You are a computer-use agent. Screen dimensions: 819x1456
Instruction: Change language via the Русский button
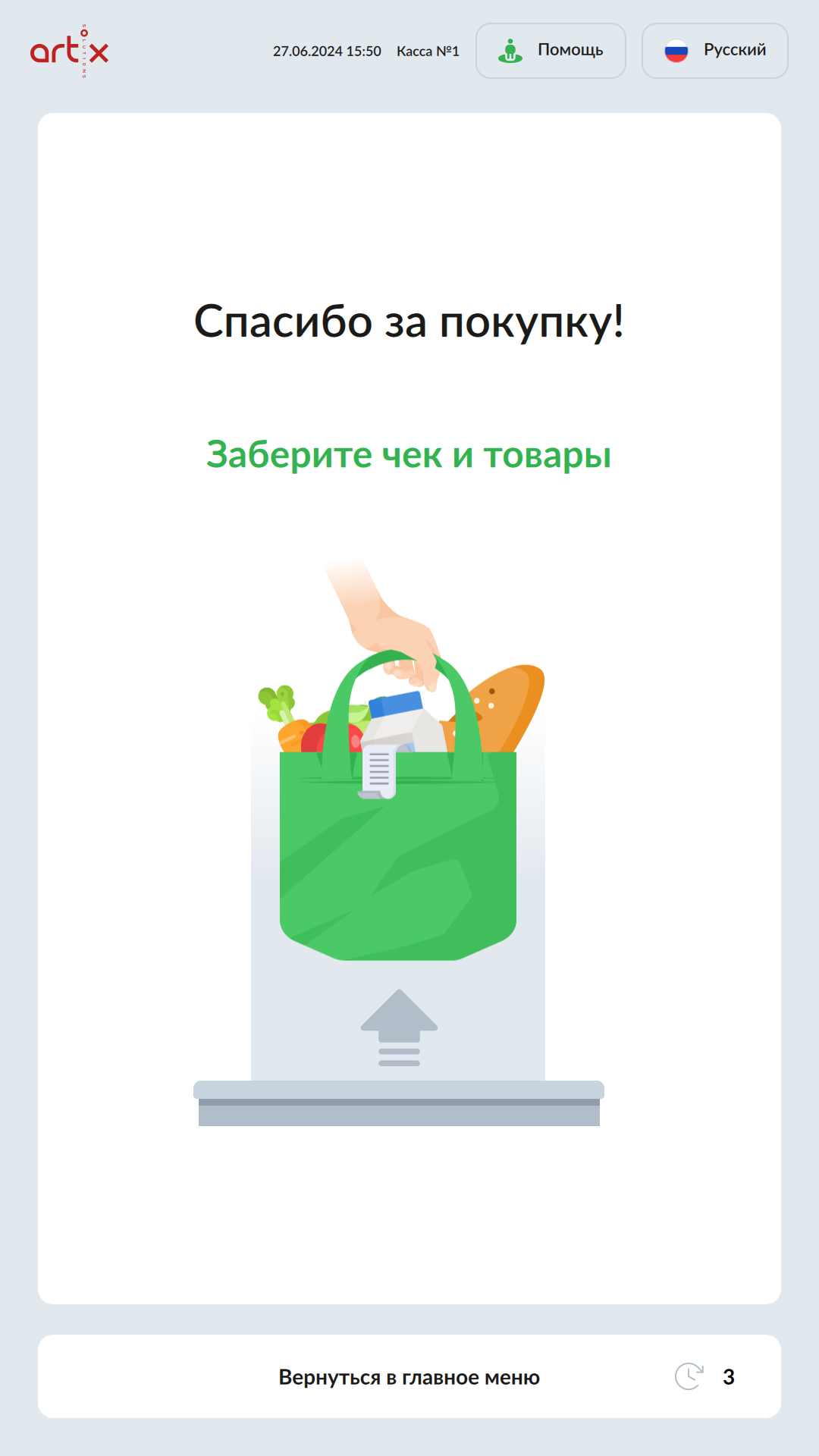point(714,51)
